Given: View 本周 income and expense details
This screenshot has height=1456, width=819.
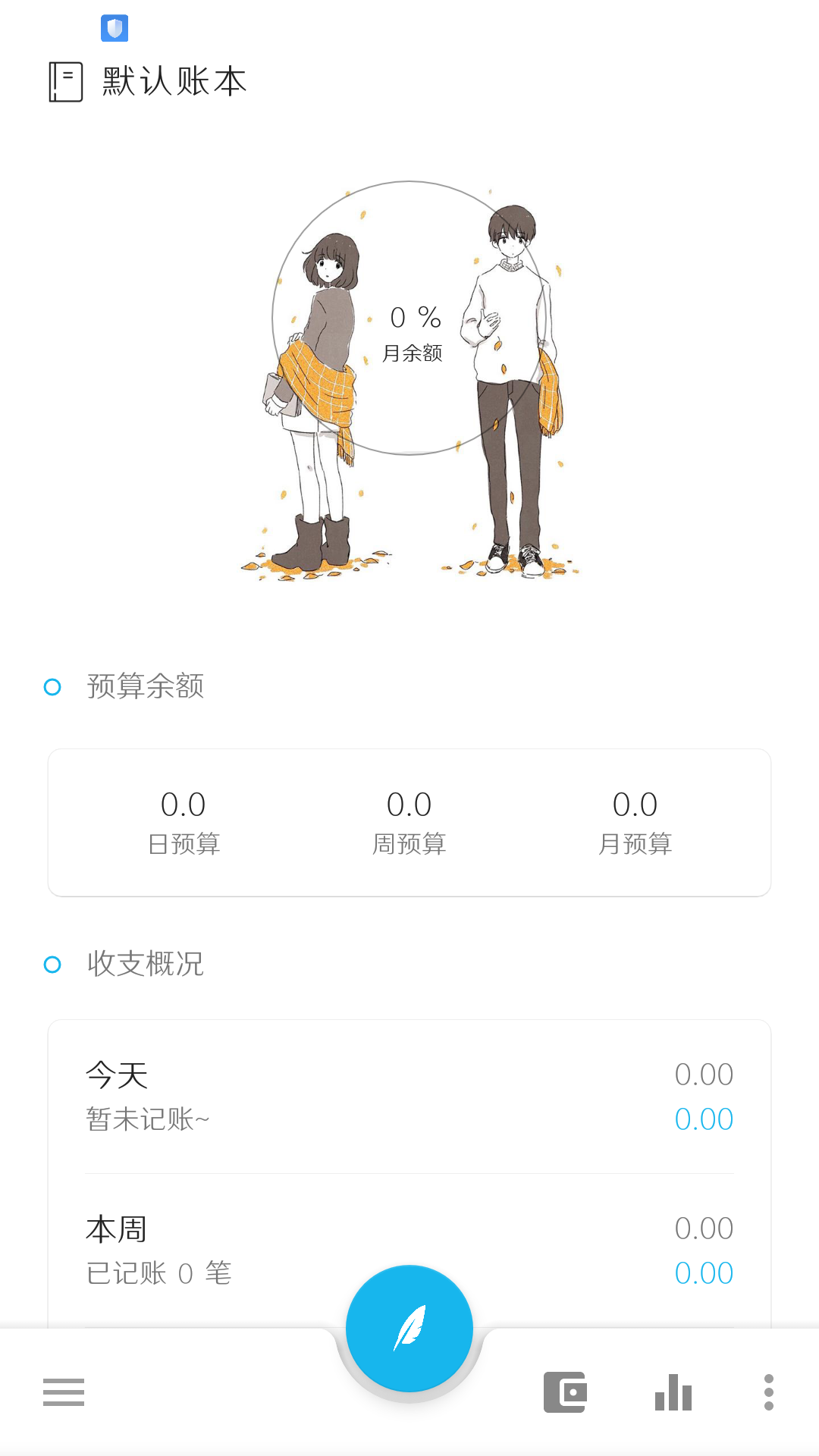Looking at the screenshot, I should 409,1250.
